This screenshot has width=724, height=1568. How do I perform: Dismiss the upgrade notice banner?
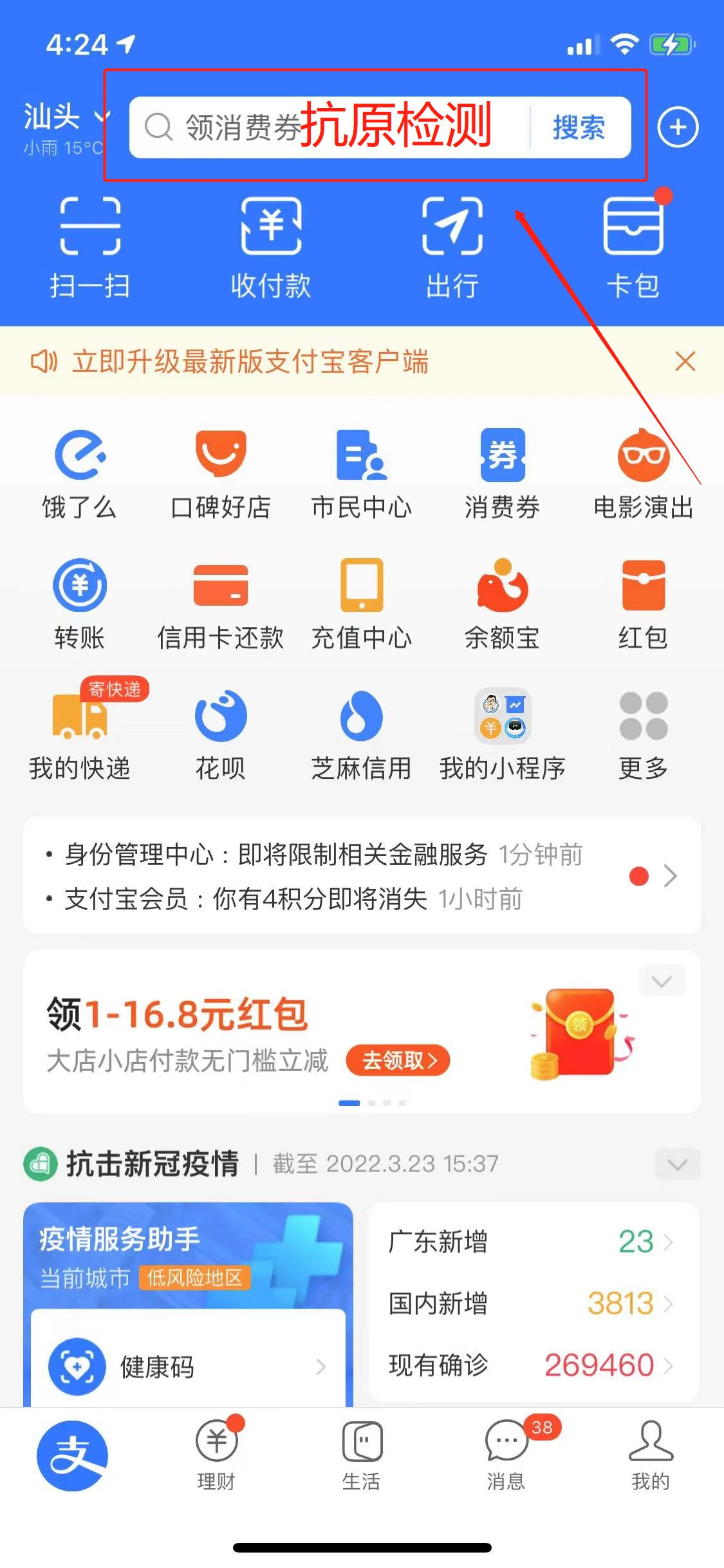685,361
